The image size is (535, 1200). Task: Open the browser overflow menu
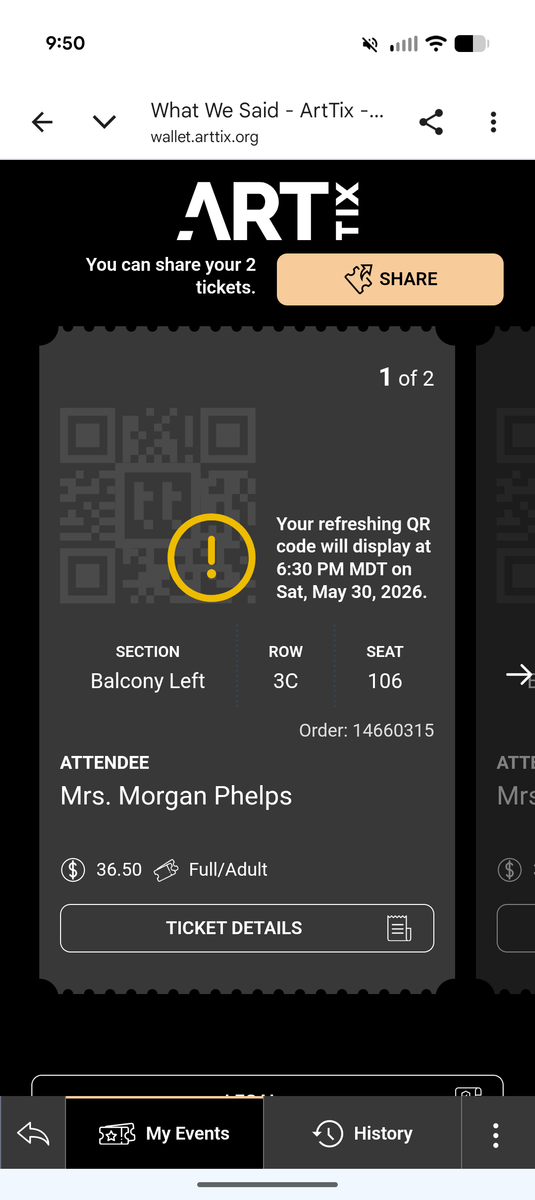(494, 122)
